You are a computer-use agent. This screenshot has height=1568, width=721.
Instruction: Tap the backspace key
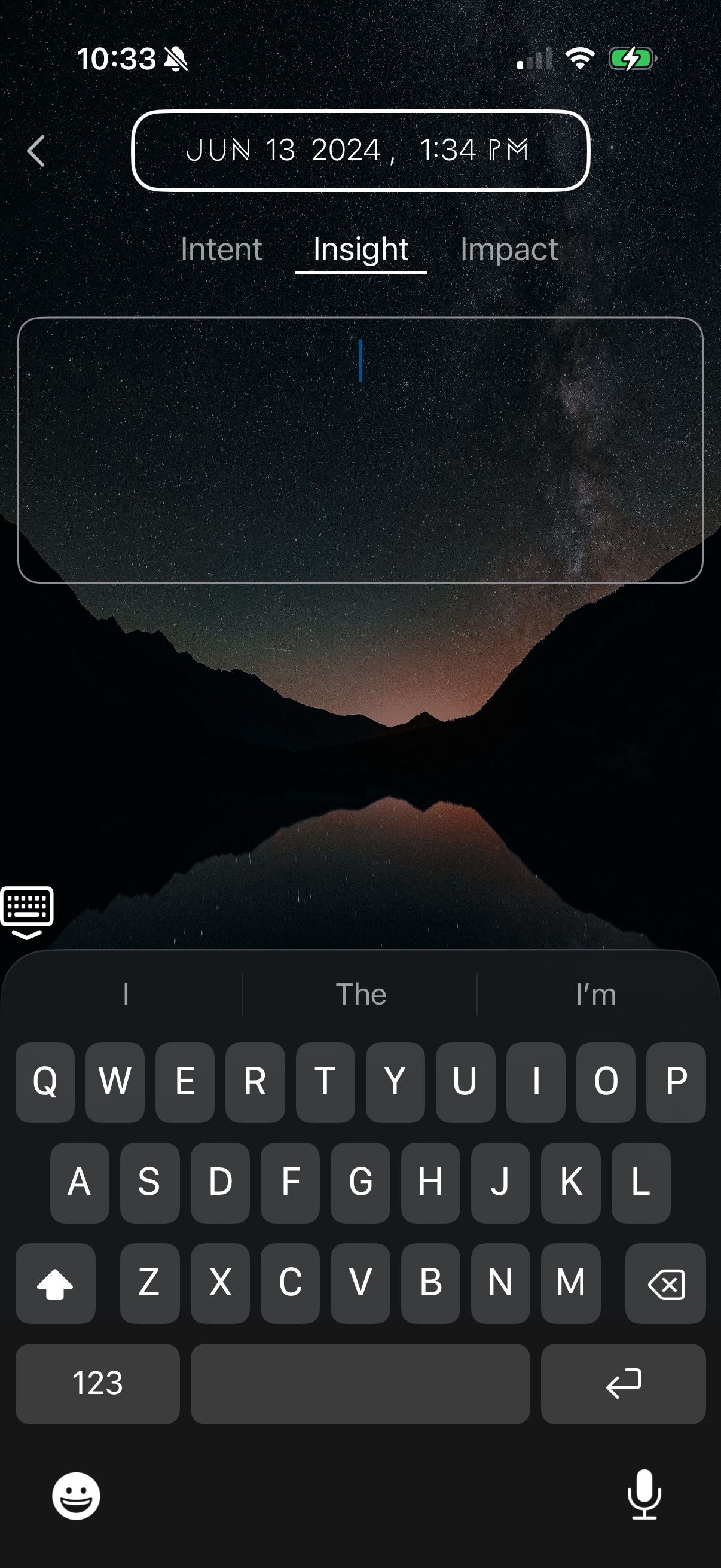(x=665, y=1283)
